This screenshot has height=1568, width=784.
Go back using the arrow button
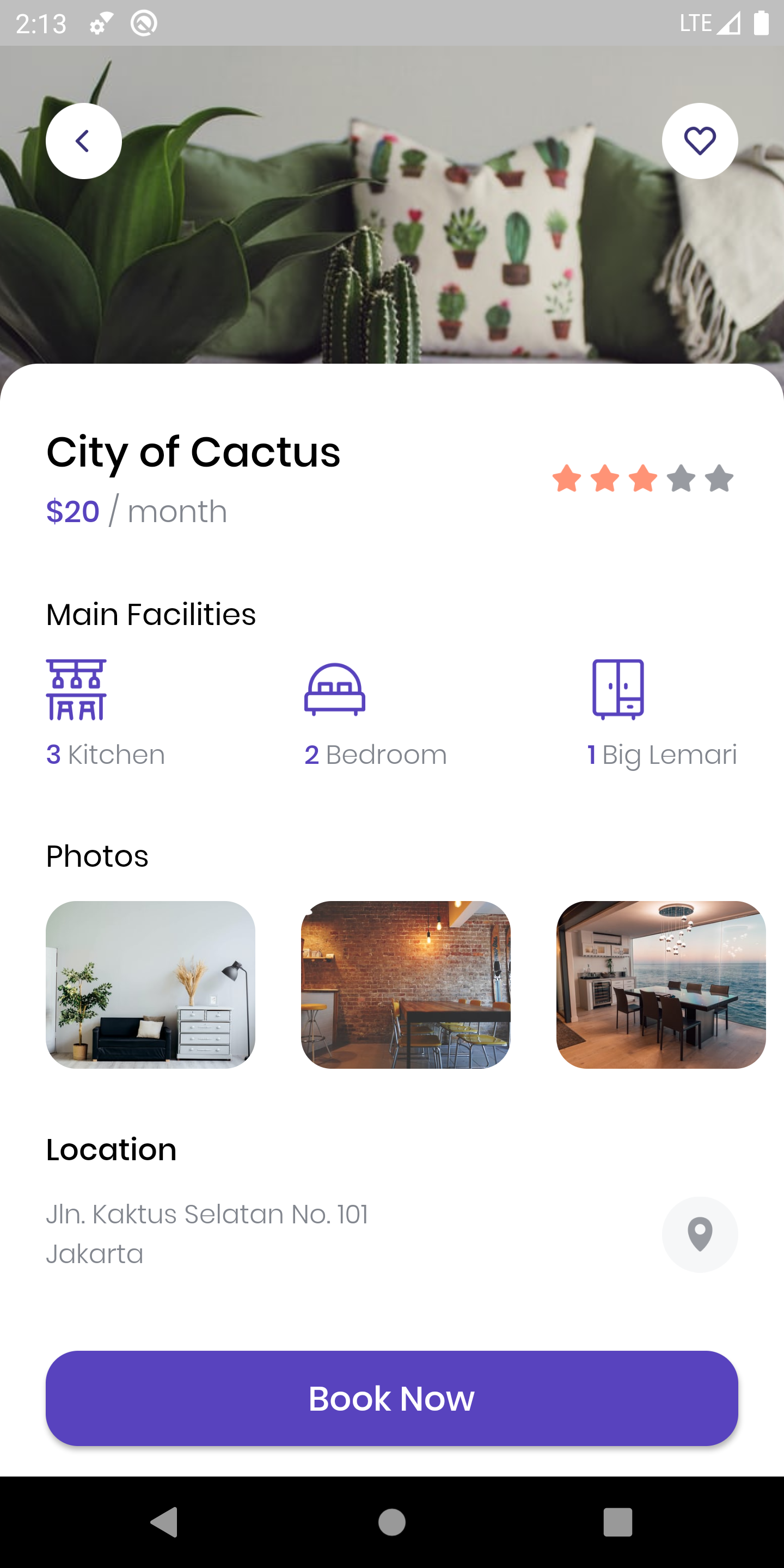click(83, 140)
